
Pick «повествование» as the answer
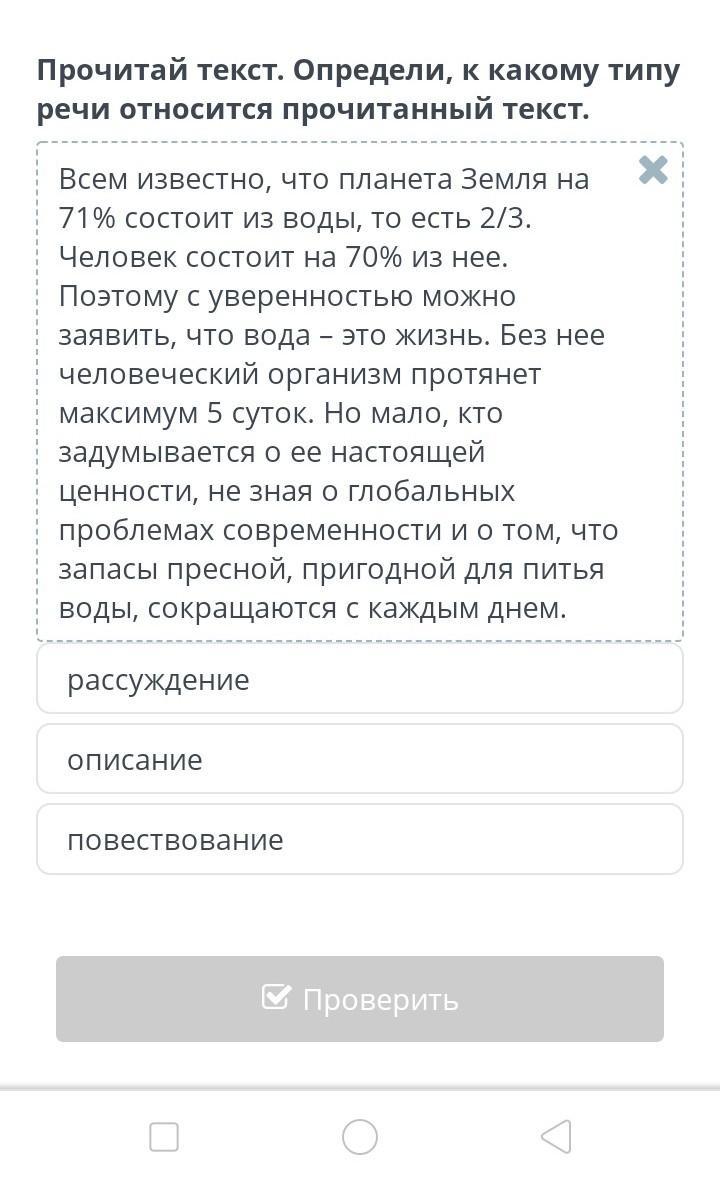click(360, 839)
